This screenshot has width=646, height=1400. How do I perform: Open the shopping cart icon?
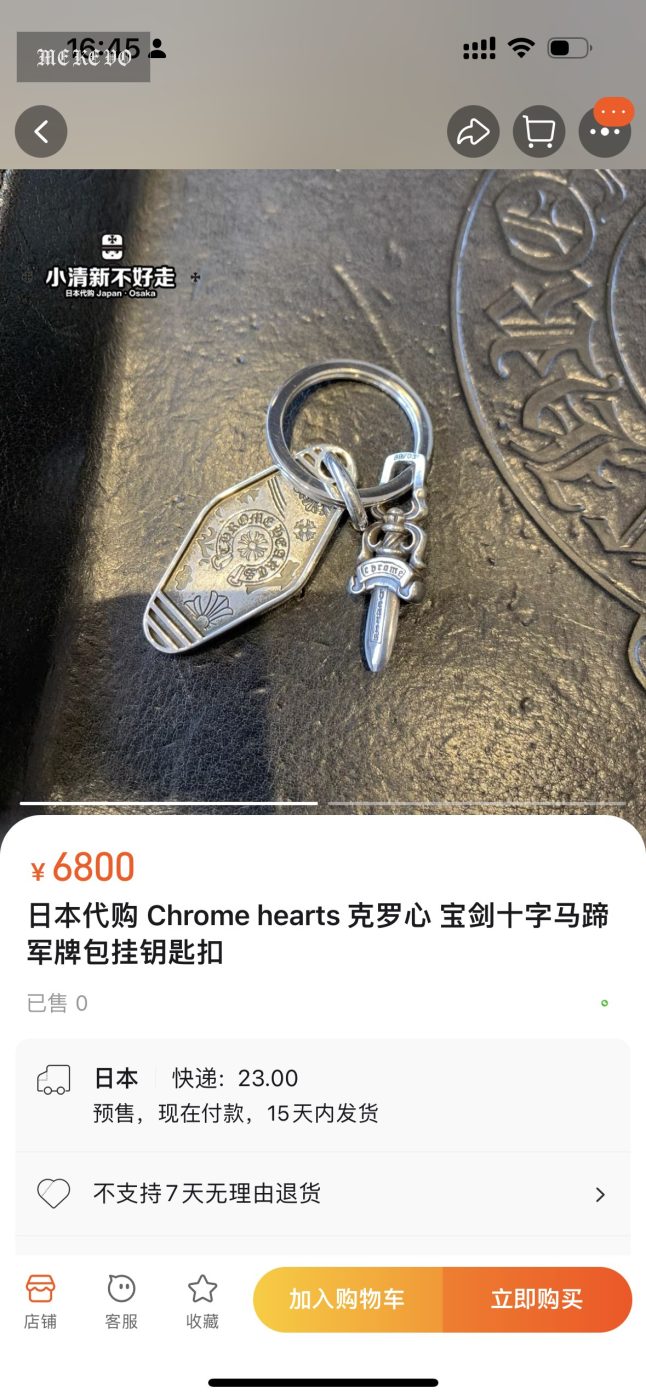[539, 131]
